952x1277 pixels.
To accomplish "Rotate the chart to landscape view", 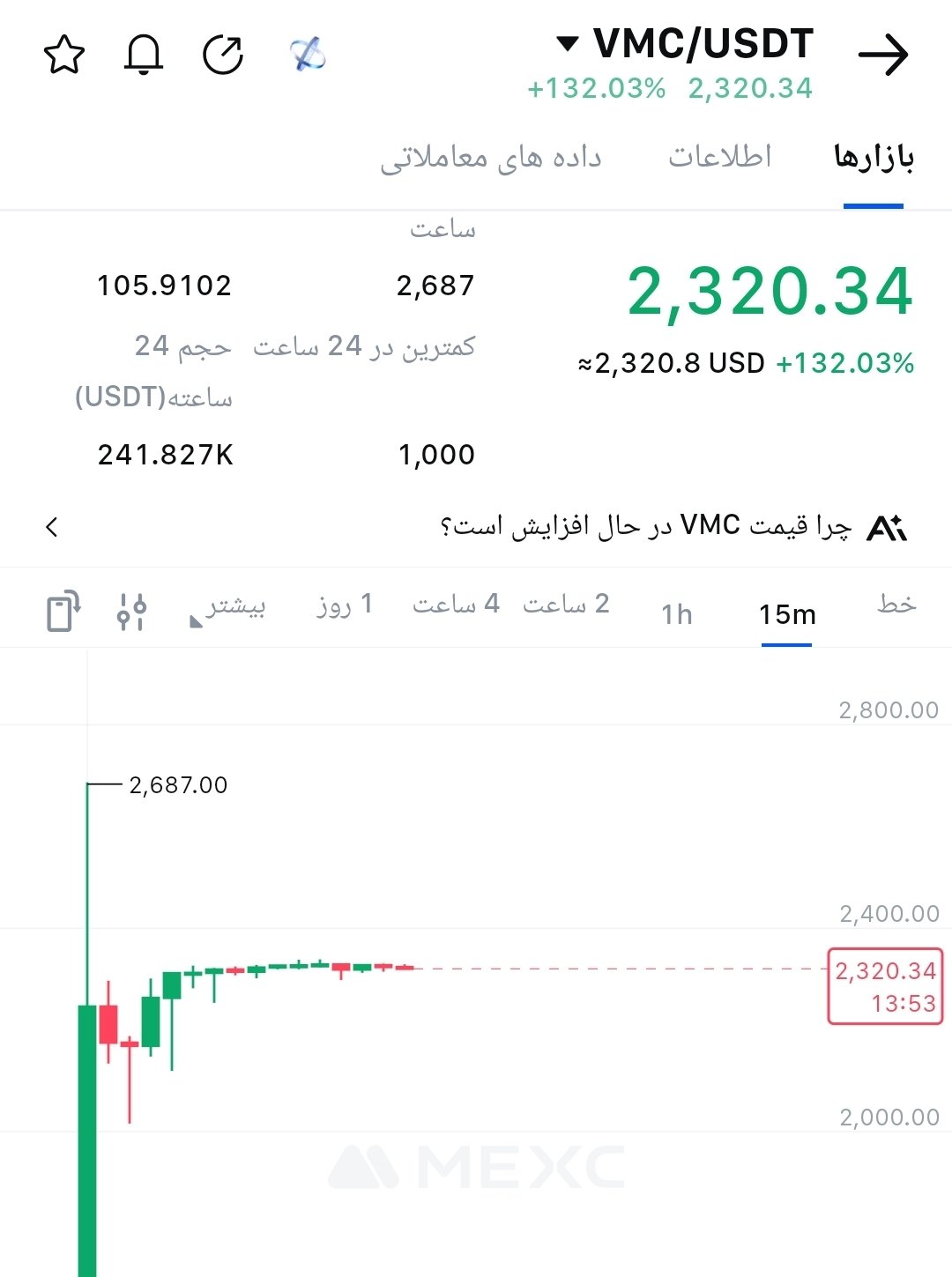I will pos(63,612).
